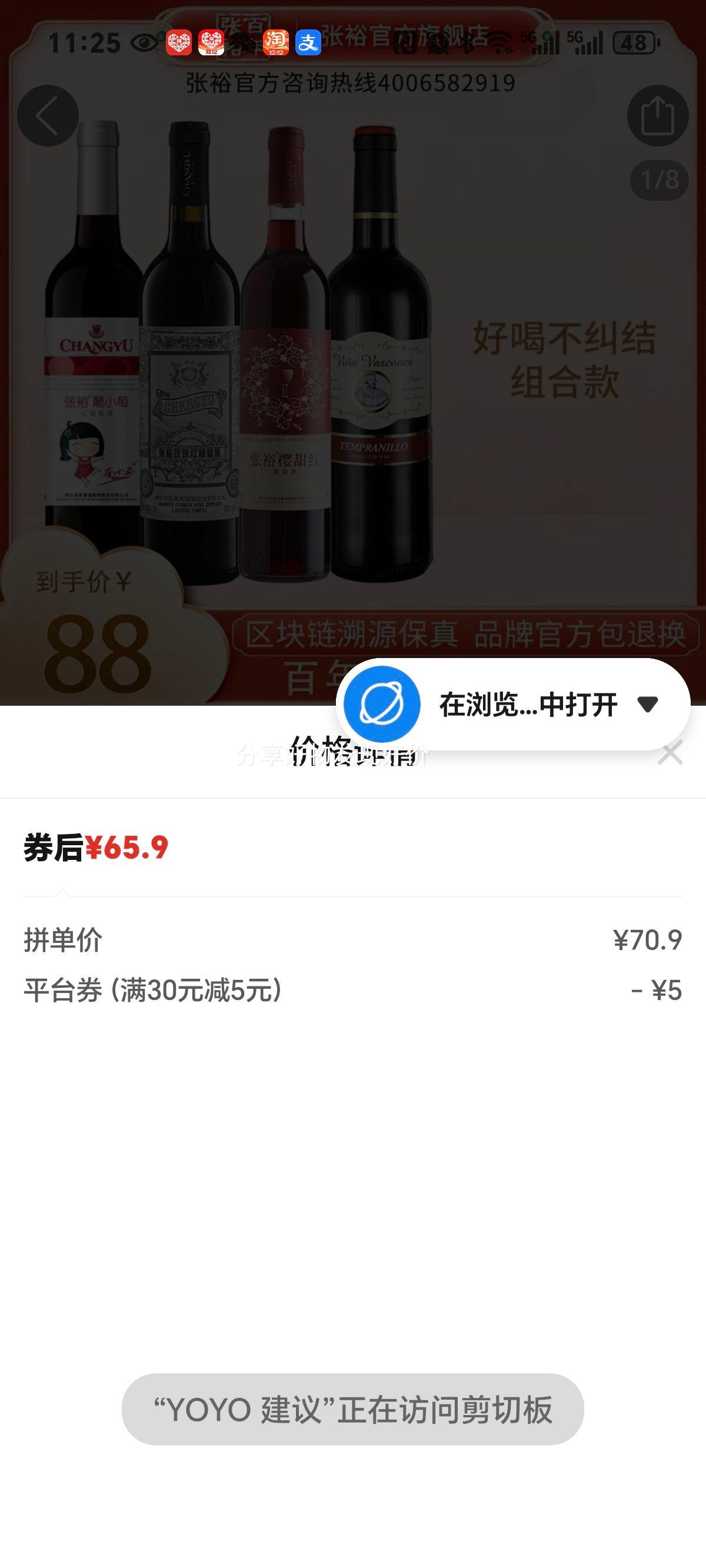Expand the open-in-browser dropdown arrow

click(648, 705)
